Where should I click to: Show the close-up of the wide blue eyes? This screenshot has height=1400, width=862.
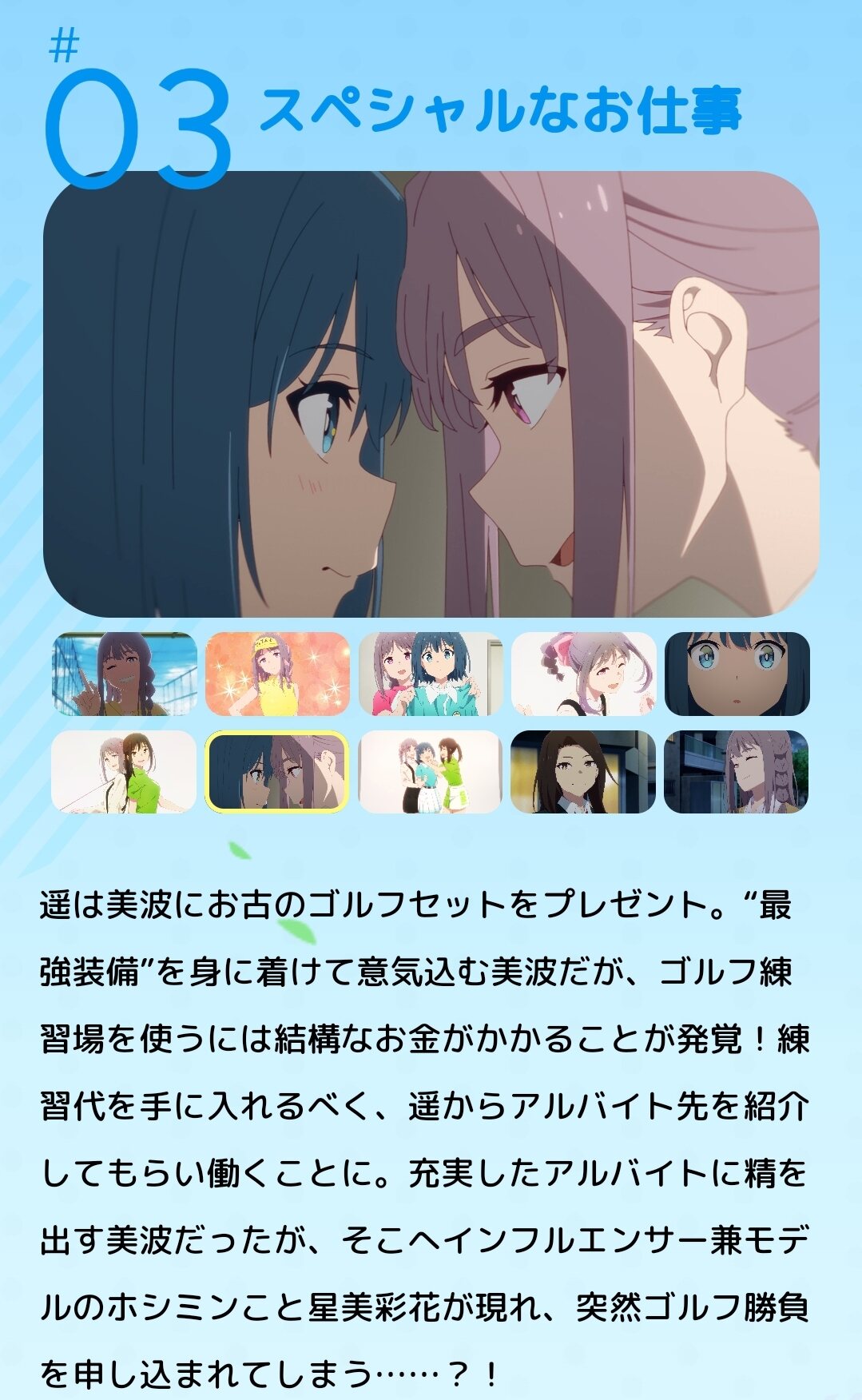point(737,674)
